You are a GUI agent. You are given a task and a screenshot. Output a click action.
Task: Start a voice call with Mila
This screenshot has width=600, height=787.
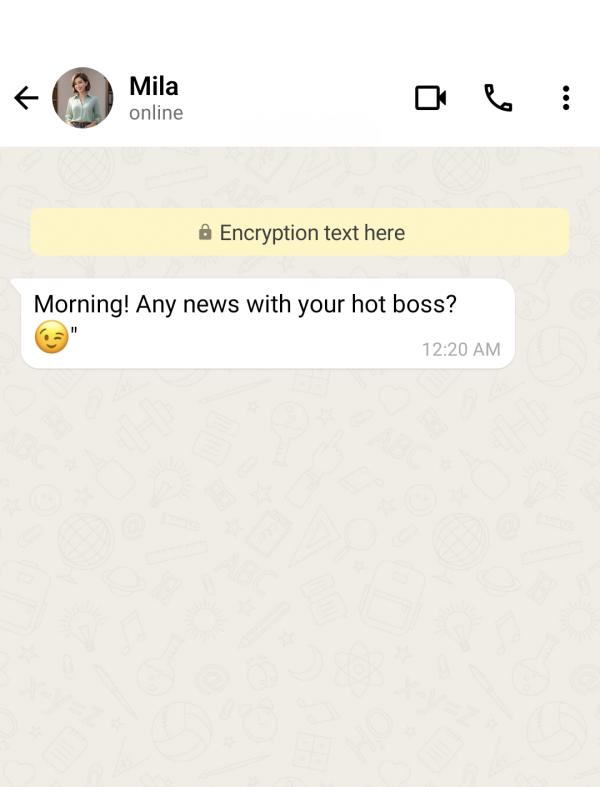498,98
